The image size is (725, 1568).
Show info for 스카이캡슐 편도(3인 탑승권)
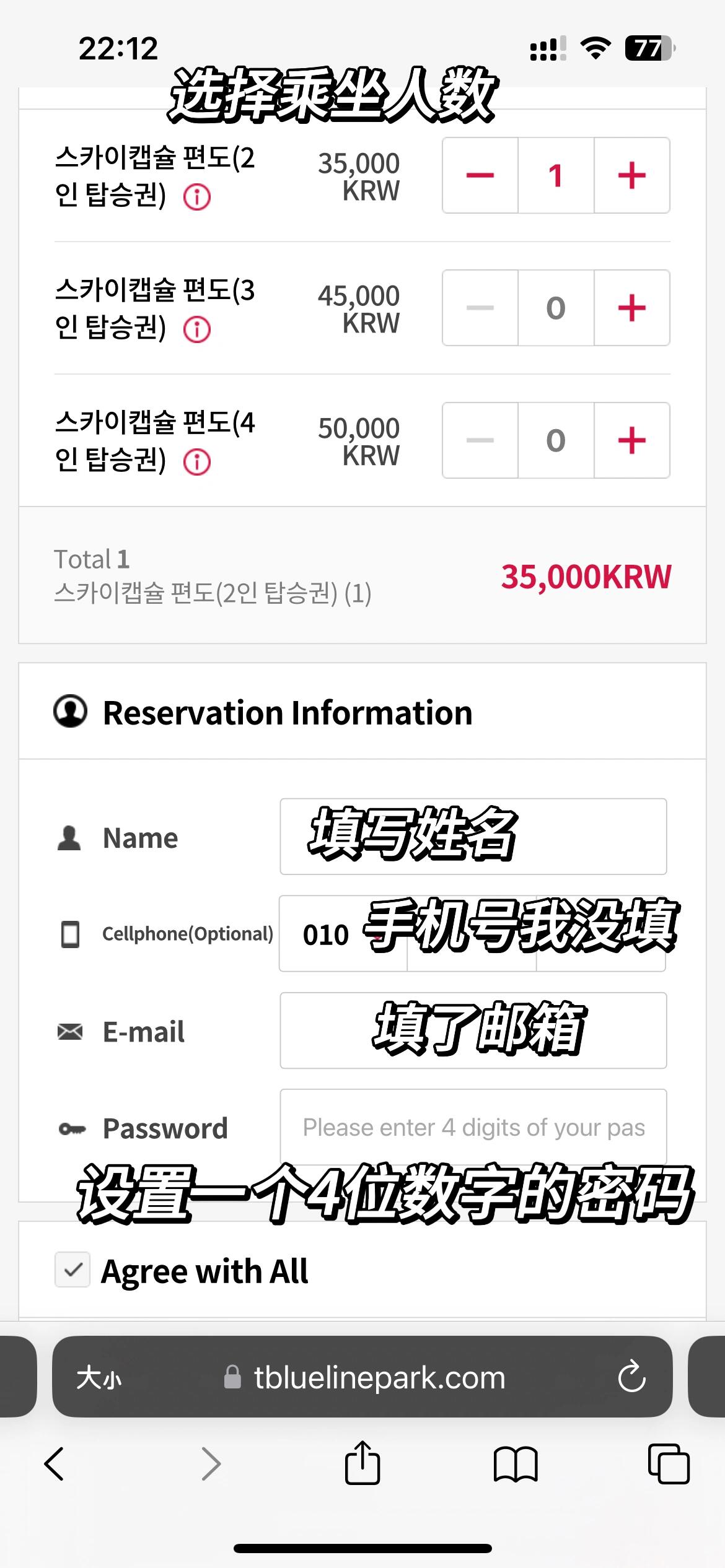197,329
